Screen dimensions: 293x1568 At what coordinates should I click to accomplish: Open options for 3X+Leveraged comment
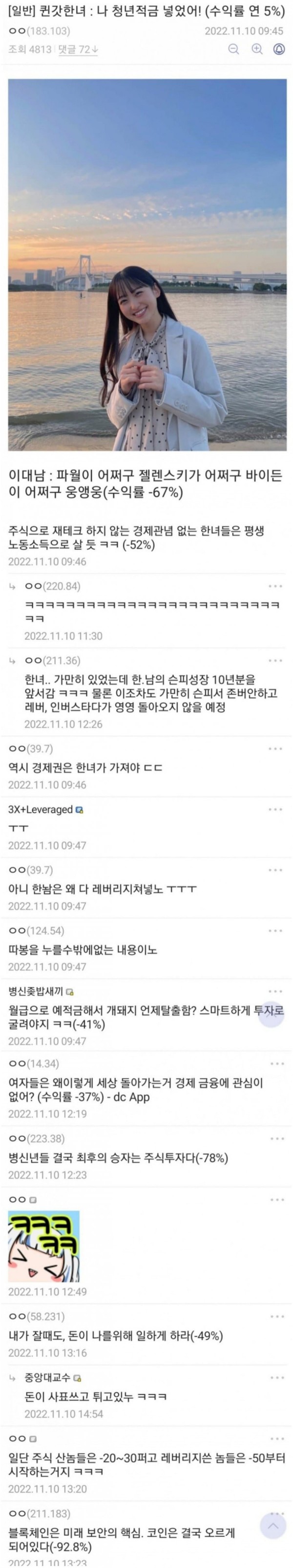tap(275, 810)
